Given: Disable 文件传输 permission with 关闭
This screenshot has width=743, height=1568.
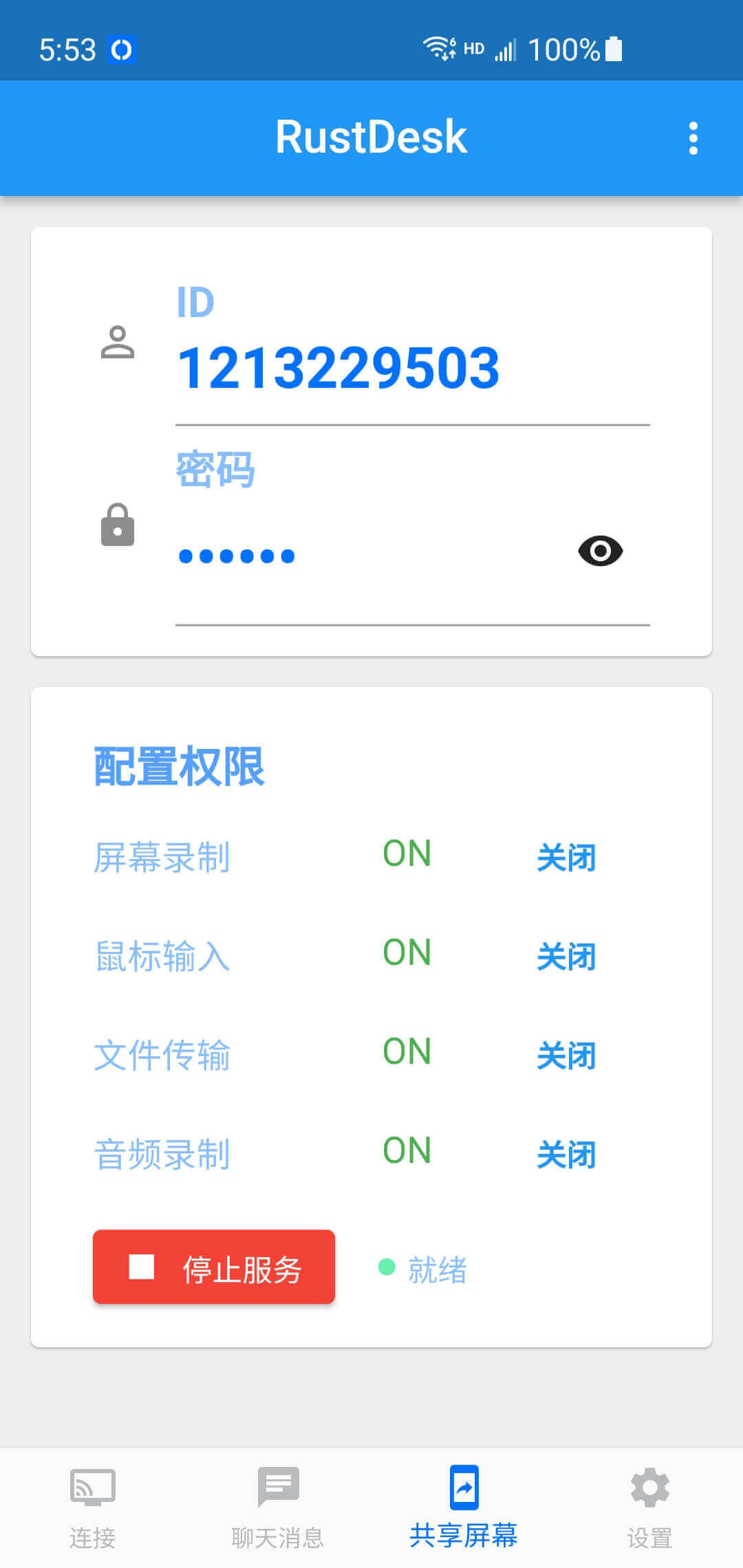Looking at the screenshot, I should point(566,1056).
